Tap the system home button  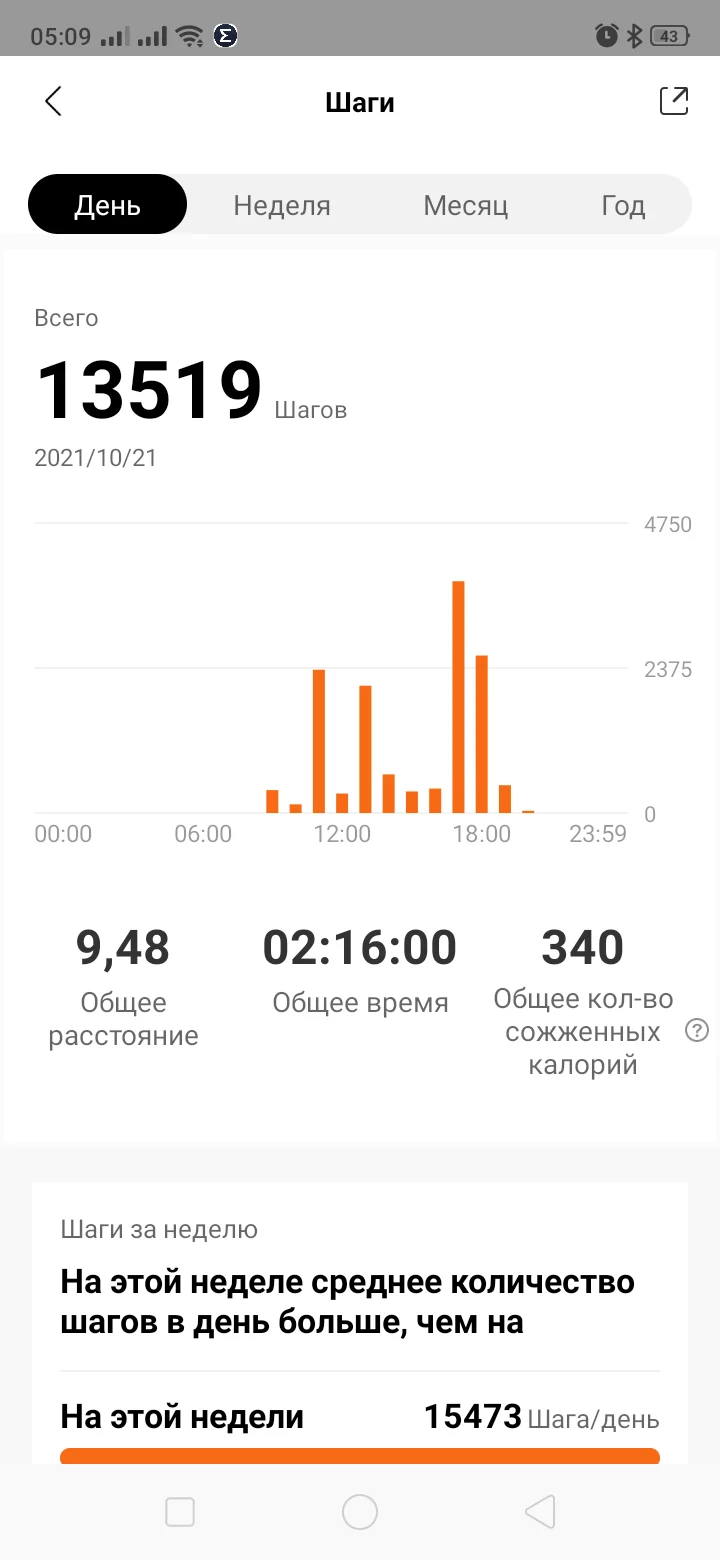pyautogui.click(x=360, y=1512)
